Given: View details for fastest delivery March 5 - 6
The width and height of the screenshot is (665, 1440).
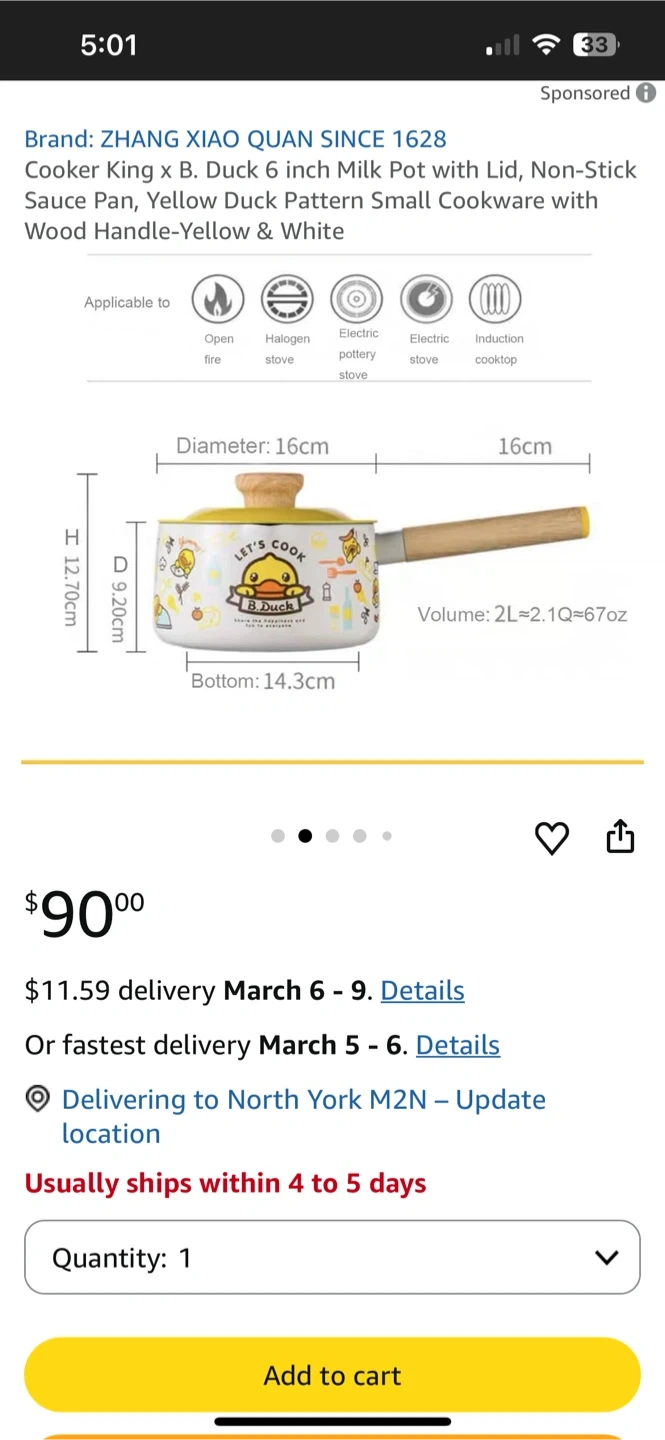Looking at the screenshot, I should [x=458, y=1045].
